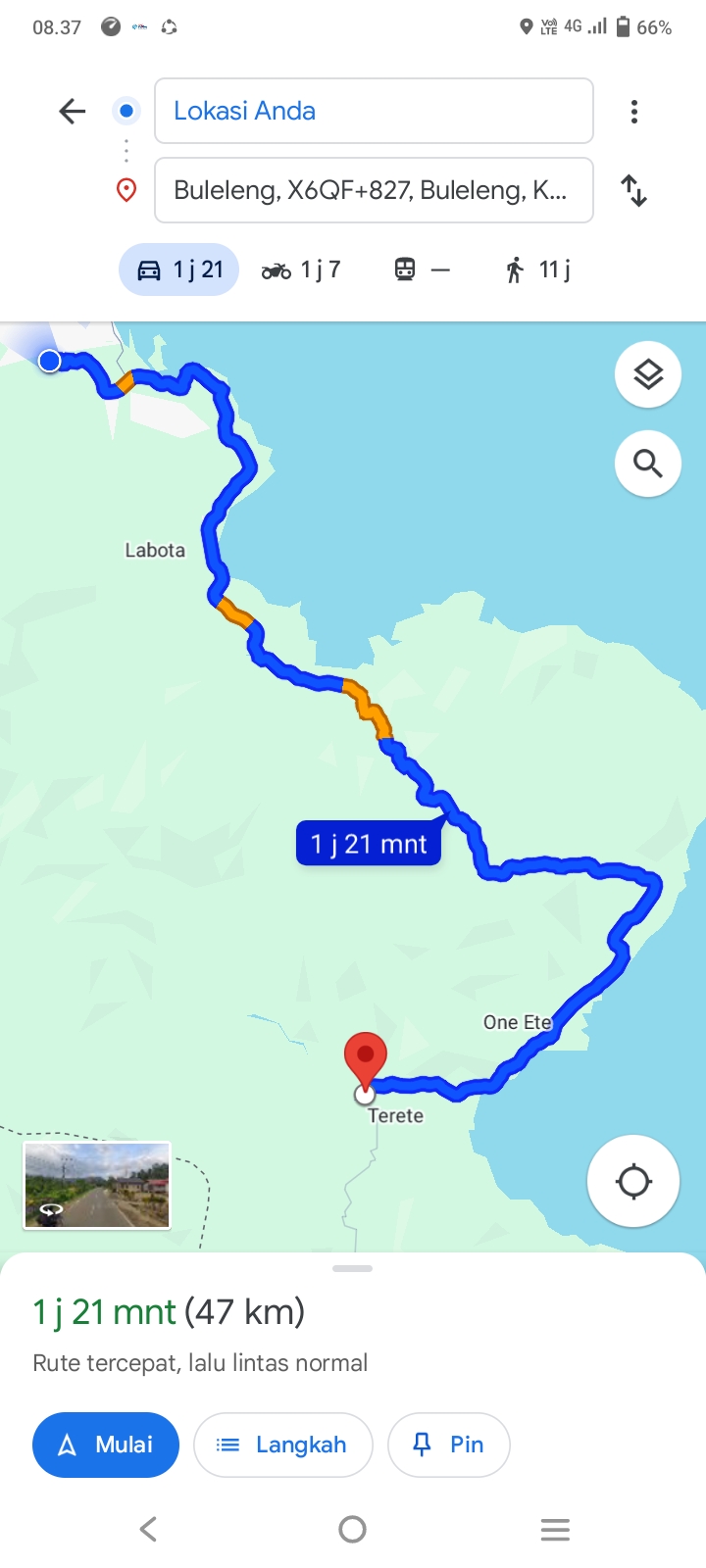Open the map layers button
The height and width of the screenshot is (1568, 706).
(x=648, y=374)
